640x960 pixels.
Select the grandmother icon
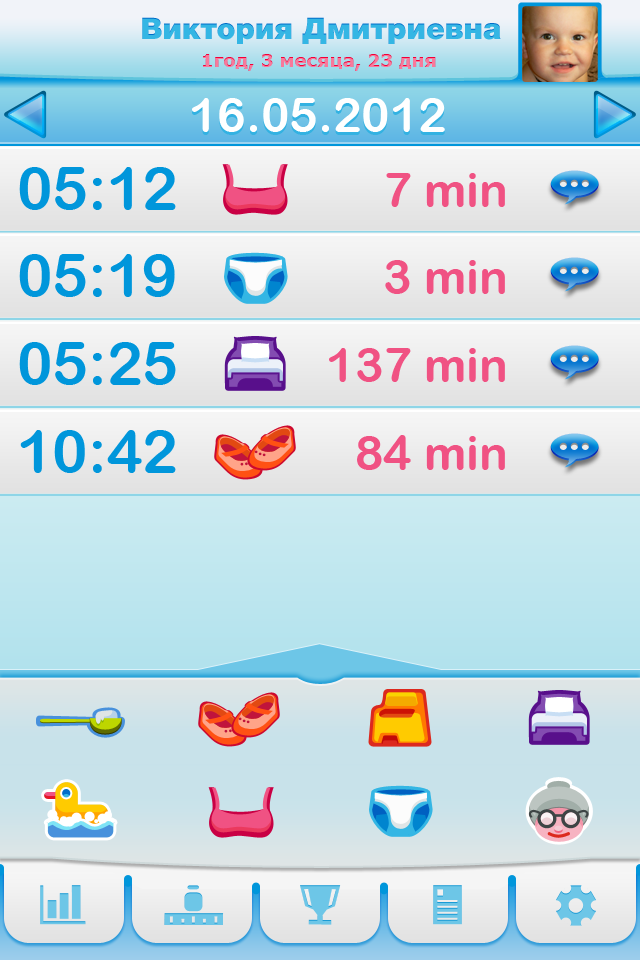[x=559, y=811]
